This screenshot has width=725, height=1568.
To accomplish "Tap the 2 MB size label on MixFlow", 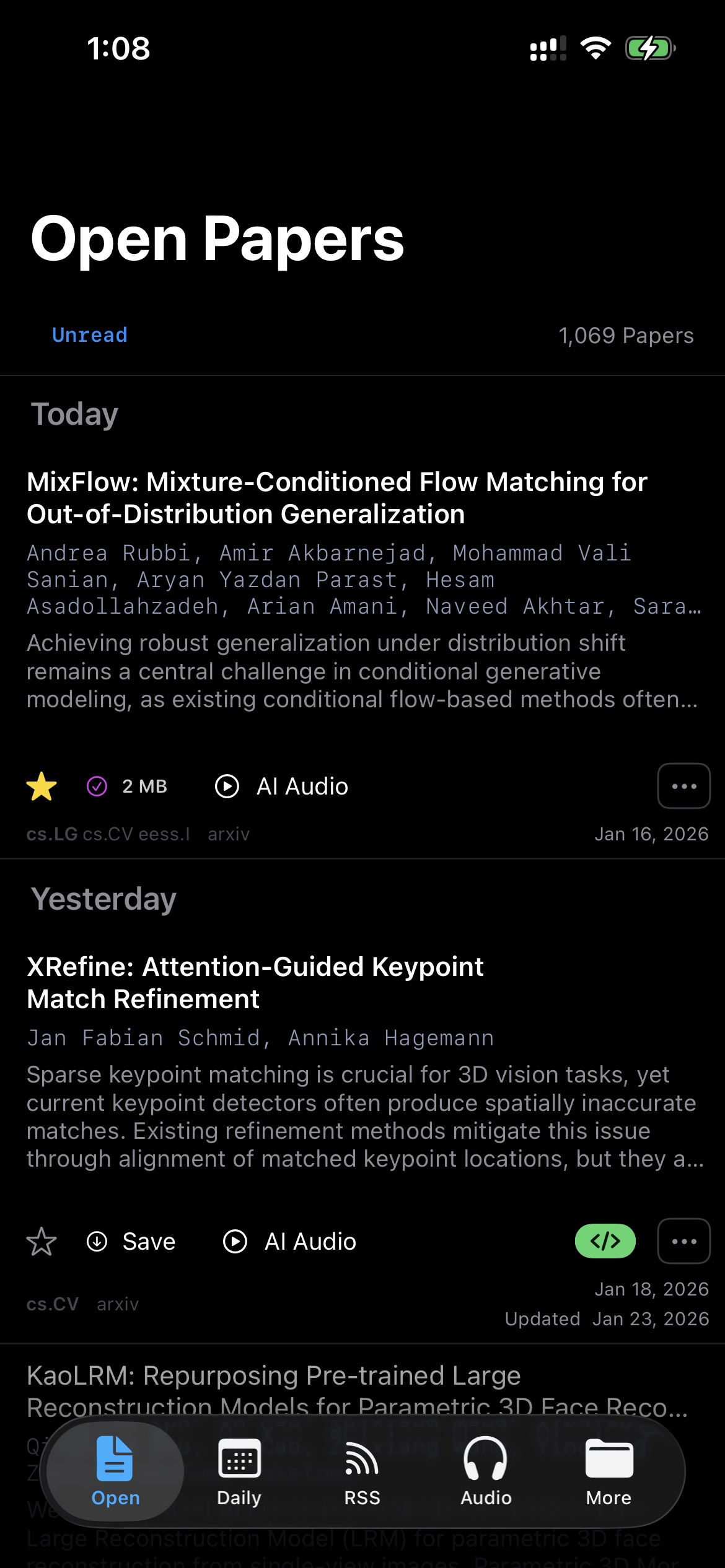I will [144, 786].
